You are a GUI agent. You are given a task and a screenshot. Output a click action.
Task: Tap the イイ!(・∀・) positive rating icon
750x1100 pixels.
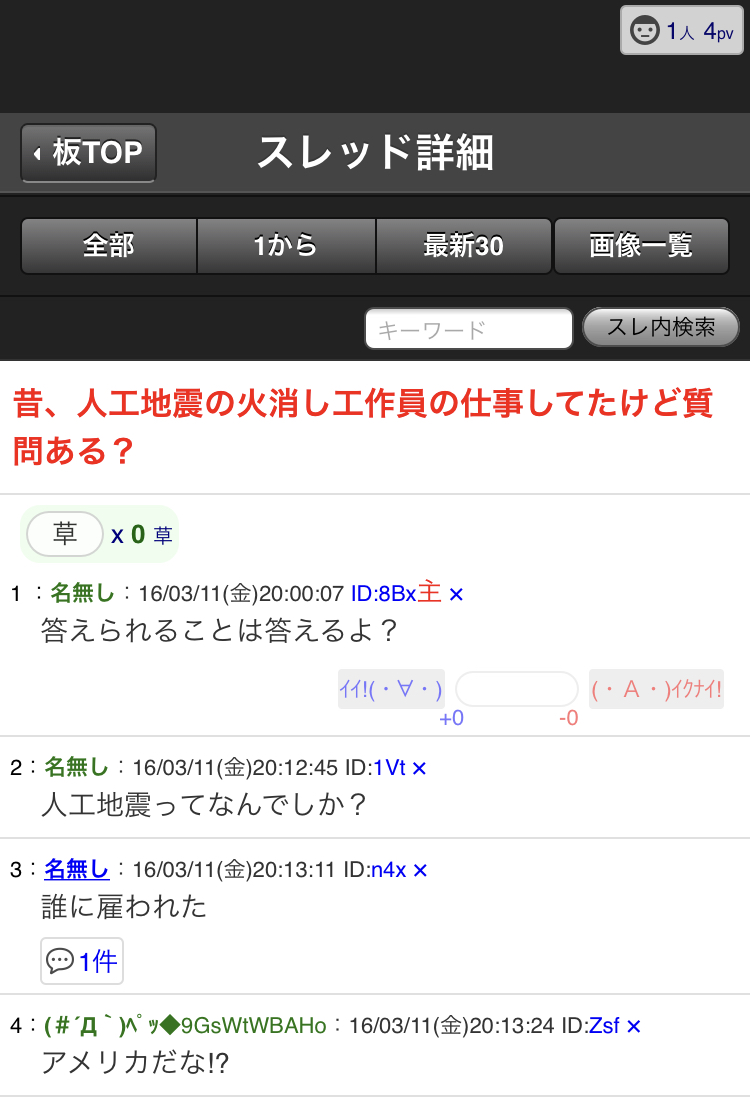tap(391, 689)
